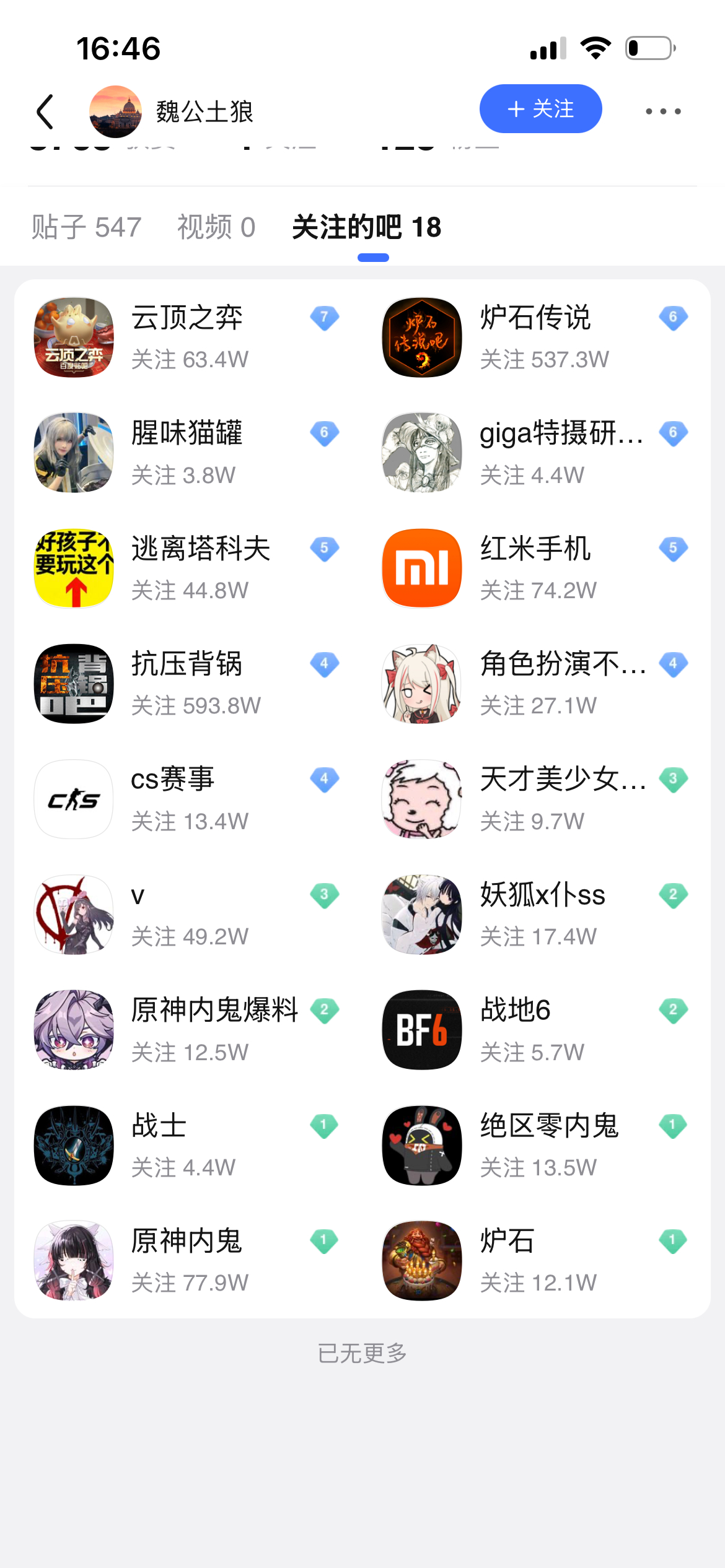Go back from 魏公土狼's profile
This screenshot has width=725, height=1568.
click(x=45, y=111)
